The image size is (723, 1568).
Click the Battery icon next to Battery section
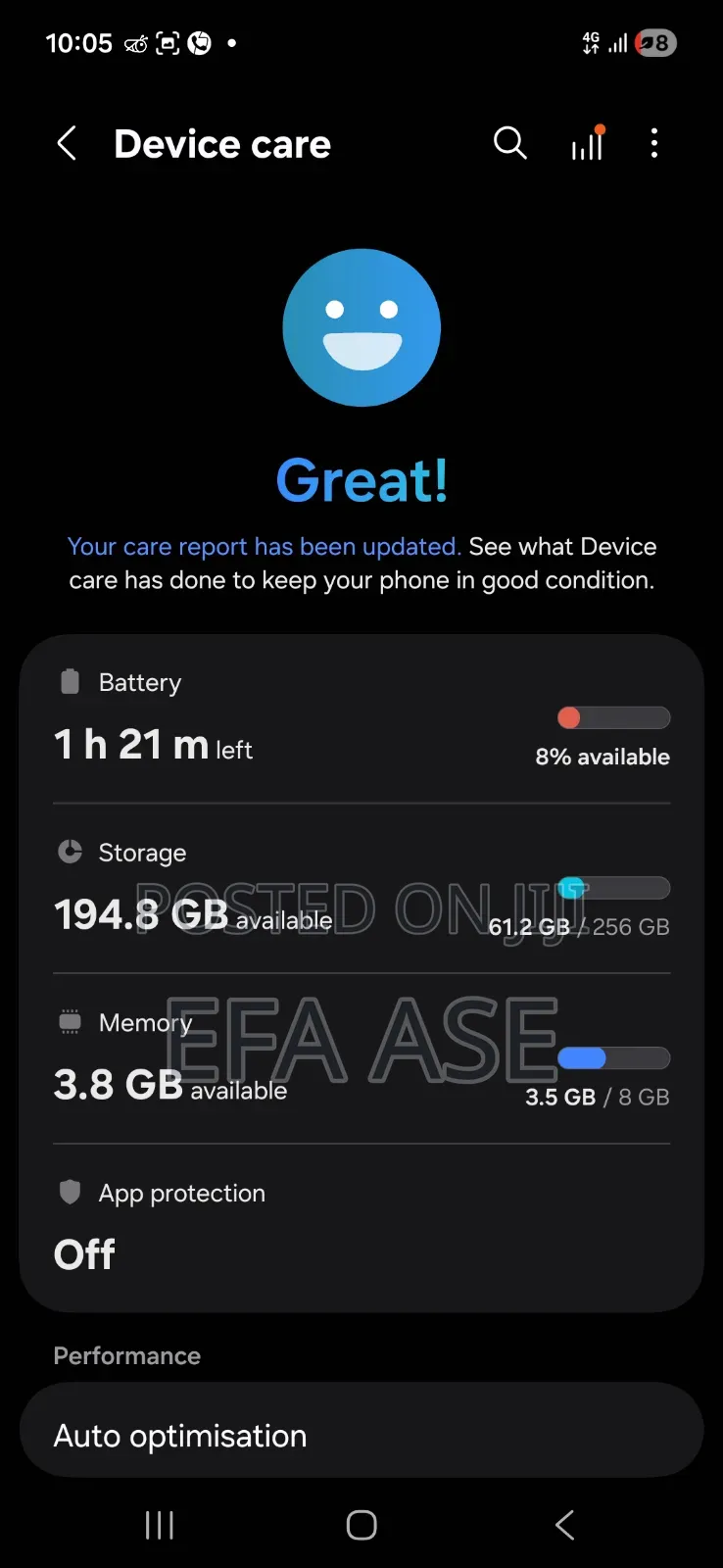click(x=70, y=681)
